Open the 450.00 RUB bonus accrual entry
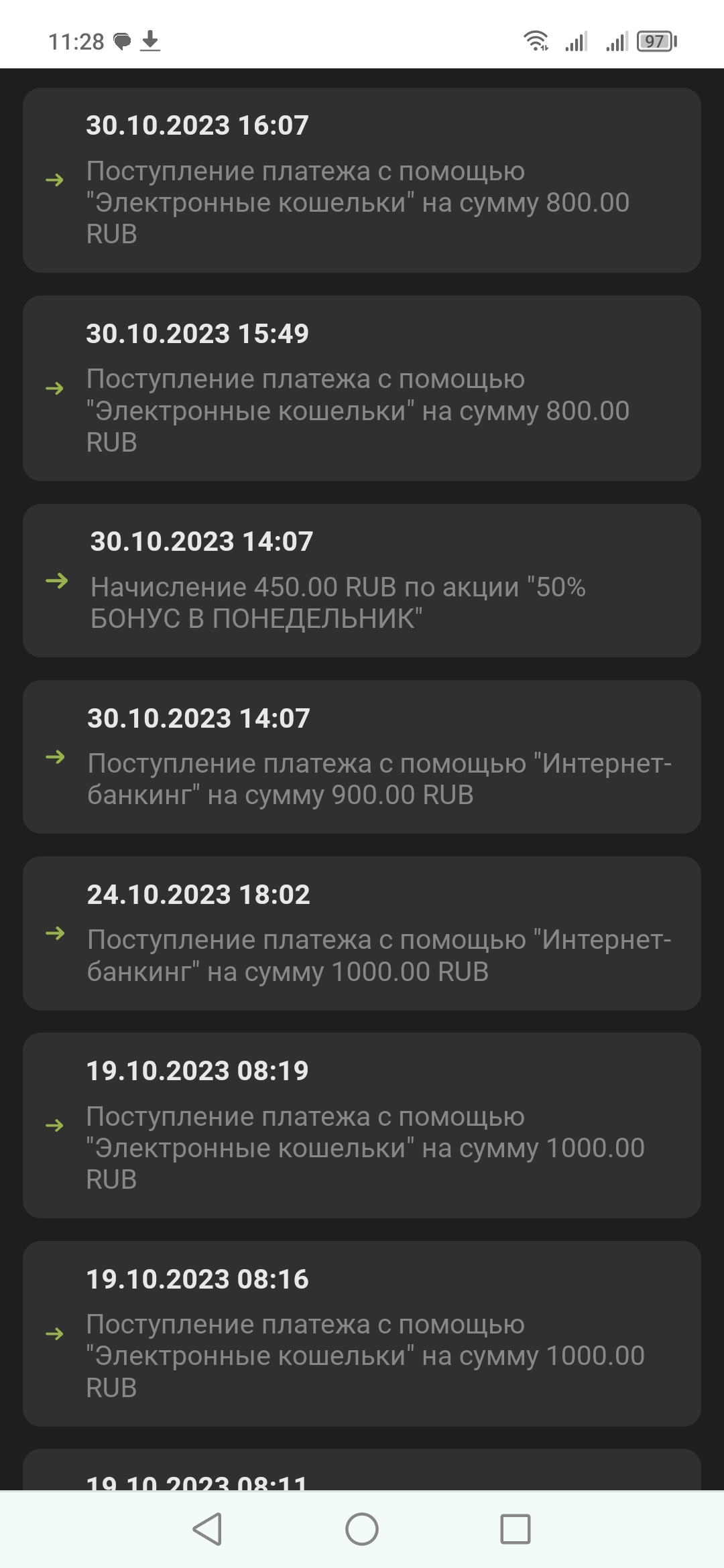 pos(362,580)
